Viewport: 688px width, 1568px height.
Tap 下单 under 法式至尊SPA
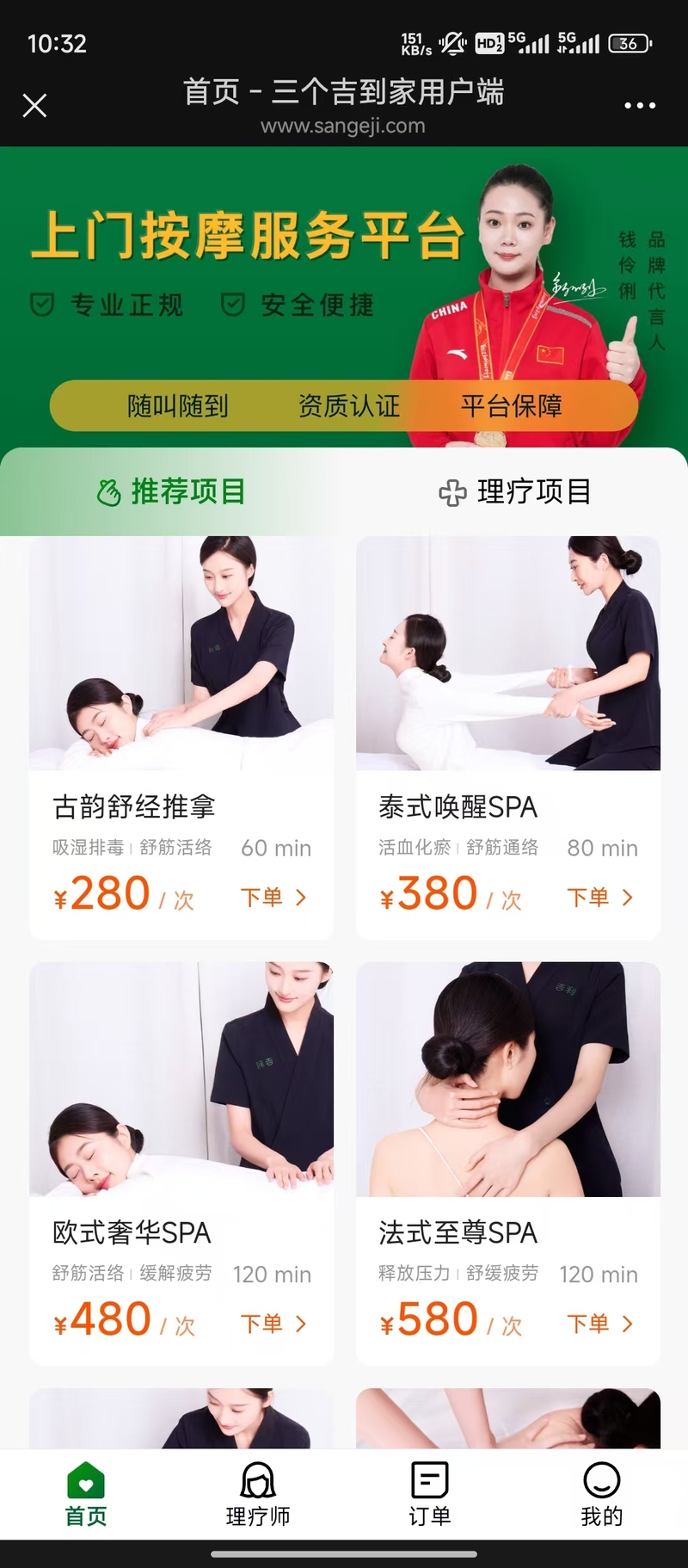(600, 1324)
